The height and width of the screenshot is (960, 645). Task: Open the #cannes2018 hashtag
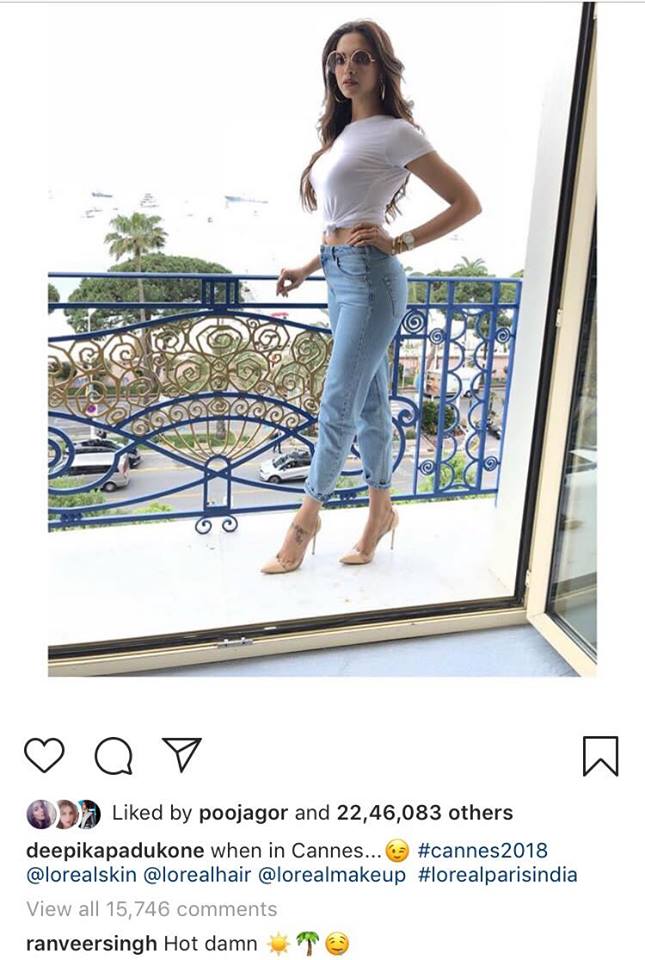tap(481, 850)
